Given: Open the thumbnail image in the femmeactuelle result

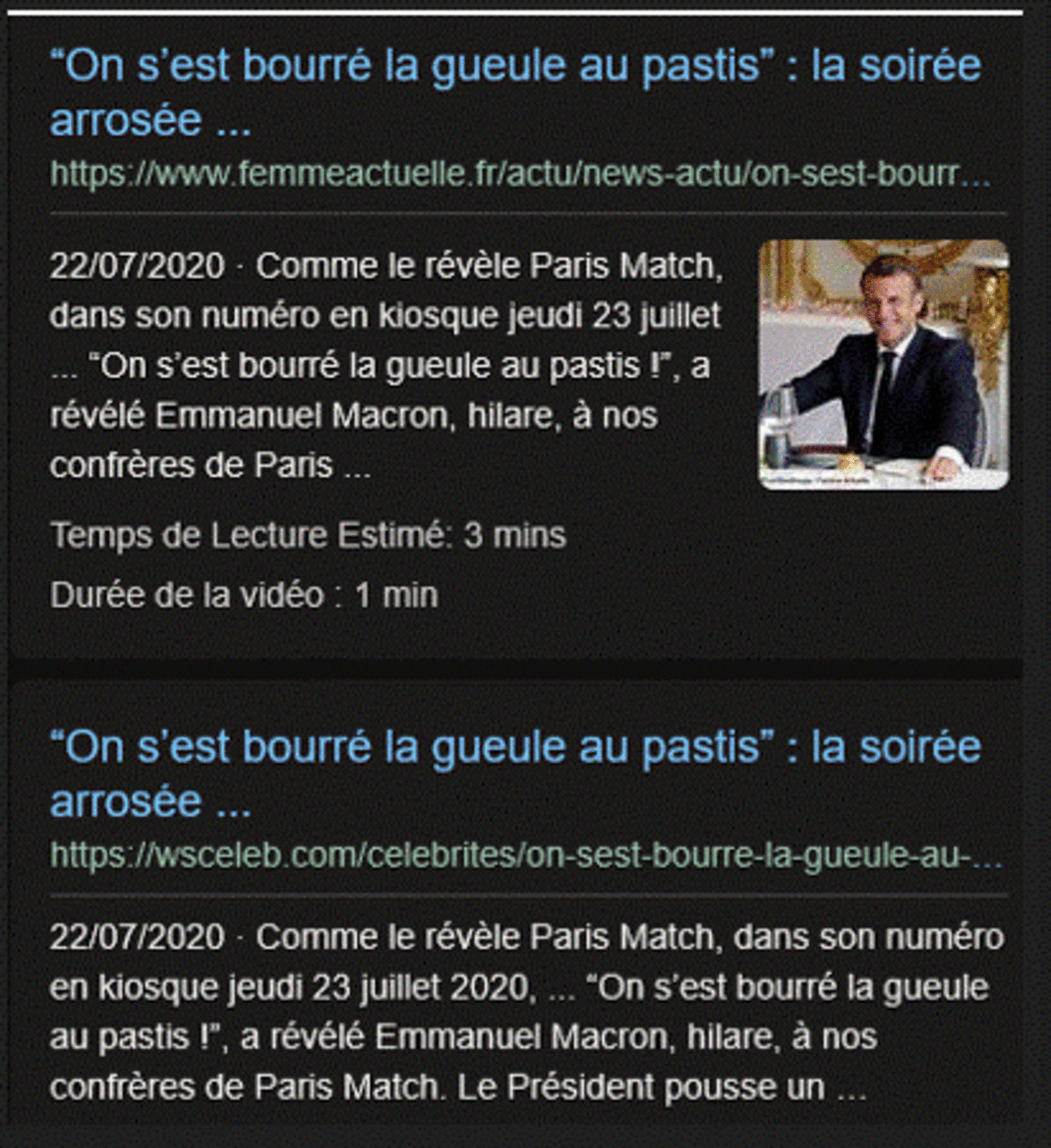Looking at the screenshot, I should click(x=883, y=364).
